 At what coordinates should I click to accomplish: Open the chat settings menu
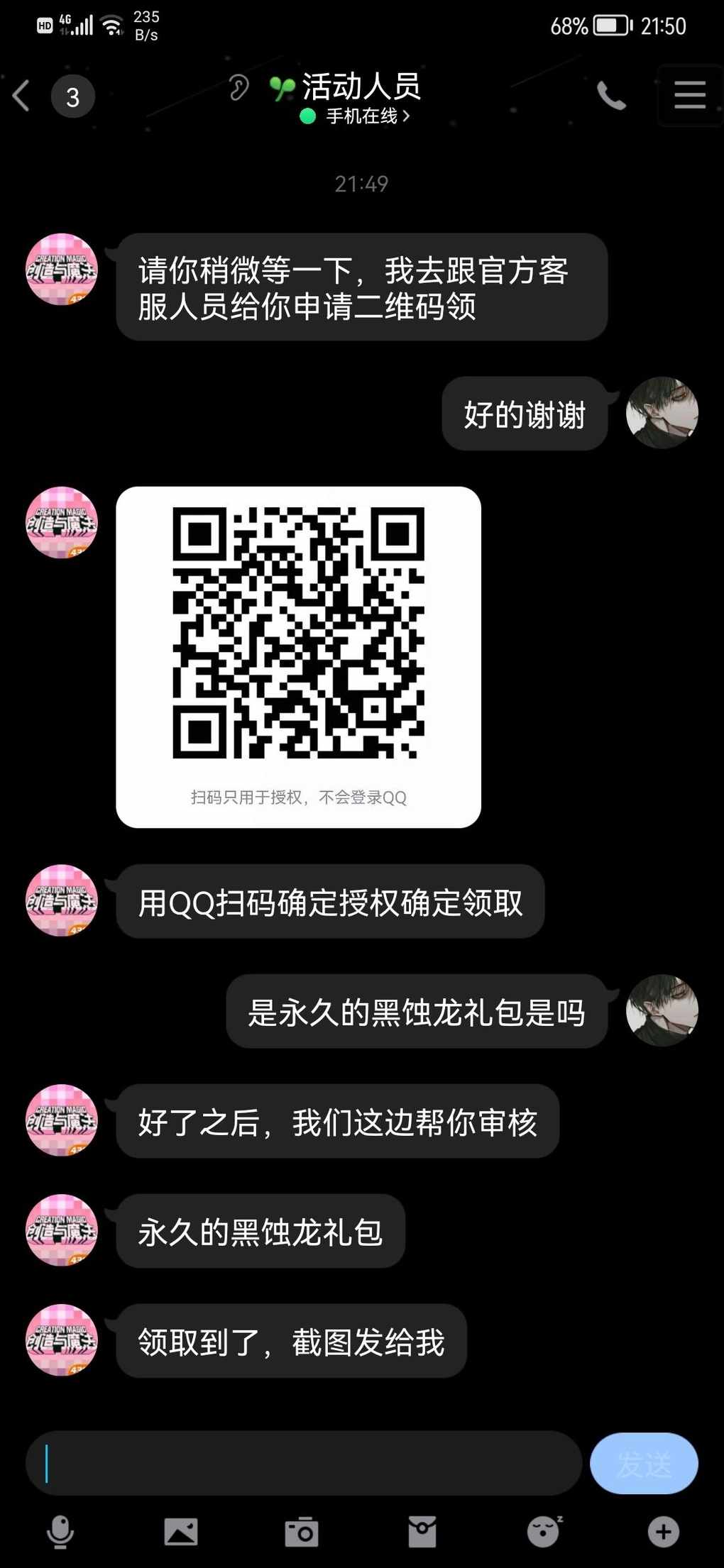(x=689, y=95)
